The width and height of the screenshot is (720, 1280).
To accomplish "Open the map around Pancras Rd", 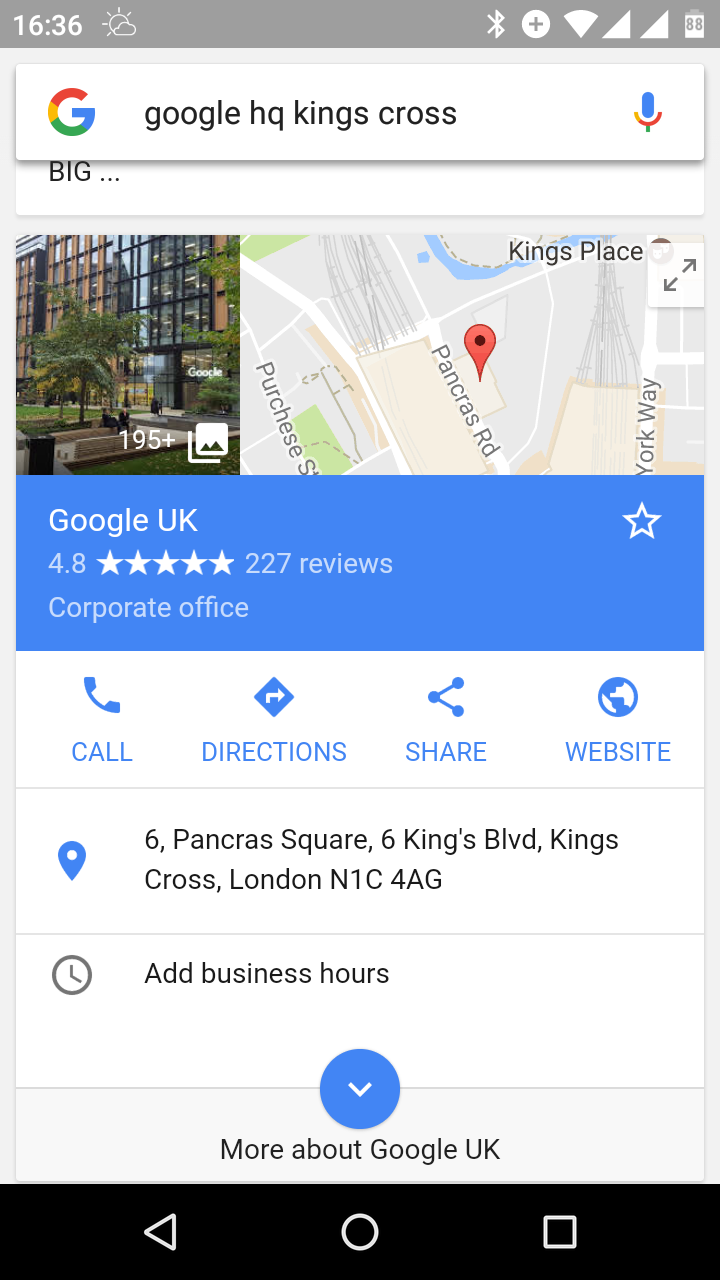I will click(472, 355).
